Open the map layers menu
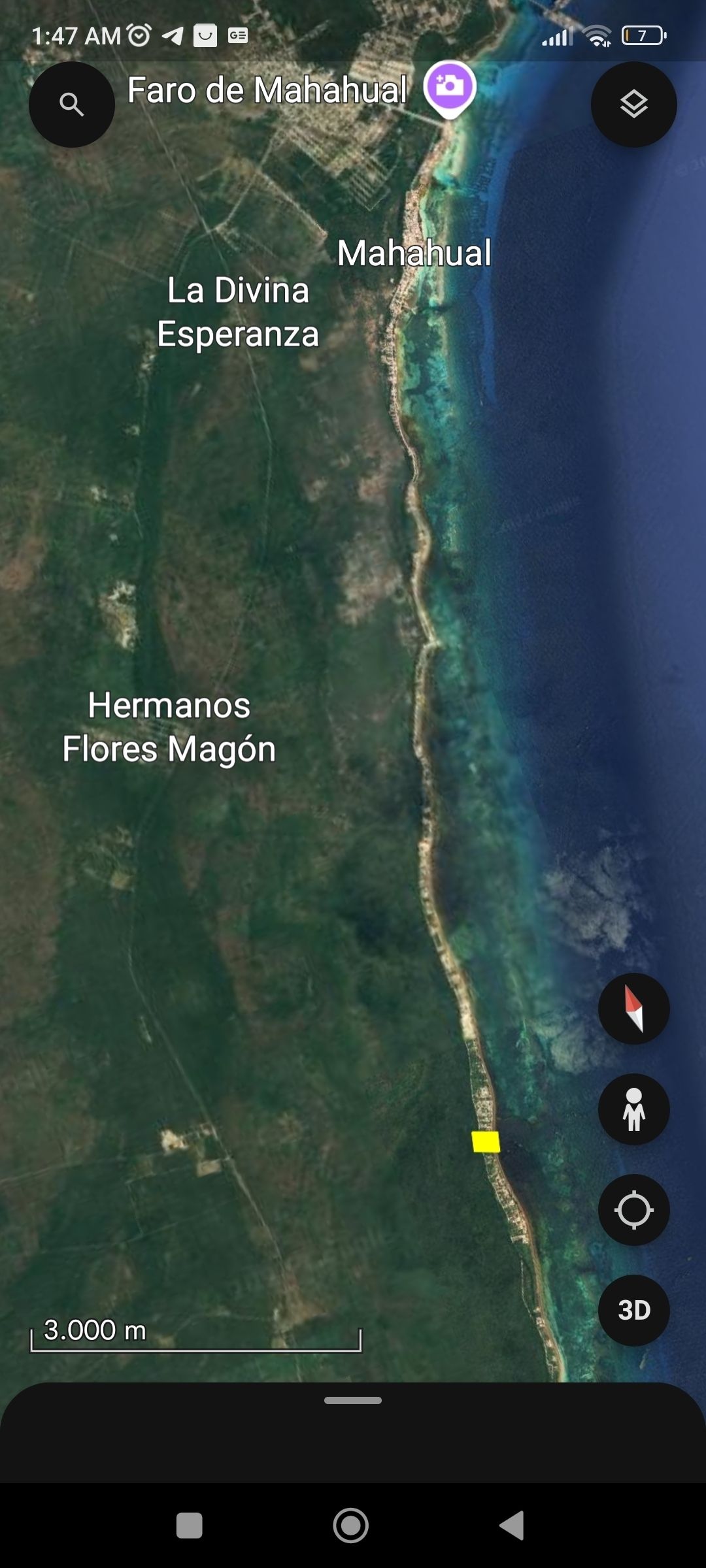706x1568 pixels. tap(633, 105)
